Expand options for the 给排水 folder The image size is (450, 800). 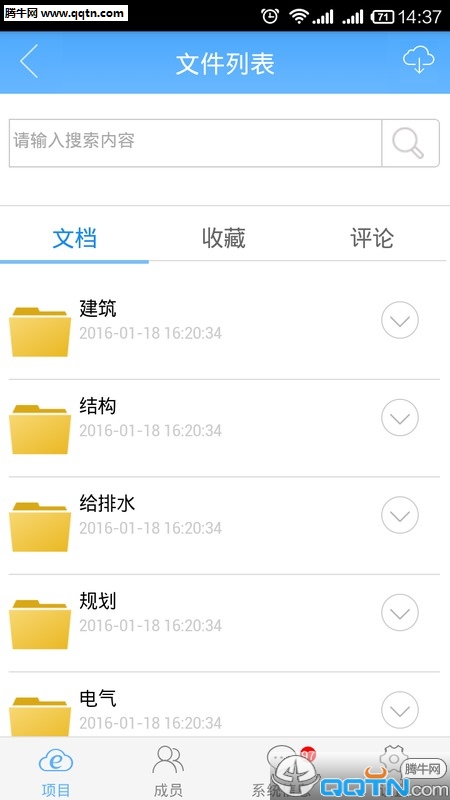[x=400, y=515]
